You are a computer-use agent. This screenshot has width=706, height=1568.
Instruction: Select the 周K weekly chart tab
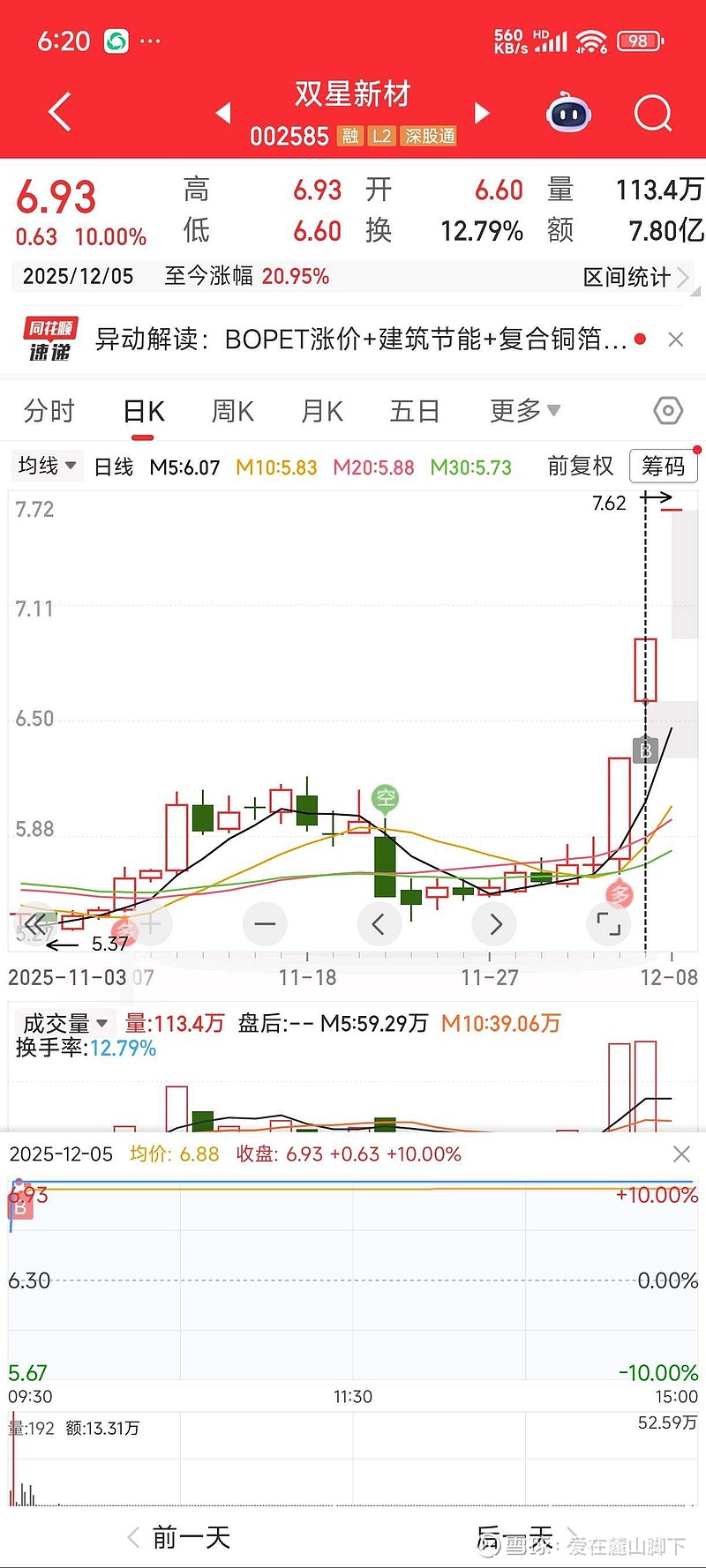click(x=231, y=410)
